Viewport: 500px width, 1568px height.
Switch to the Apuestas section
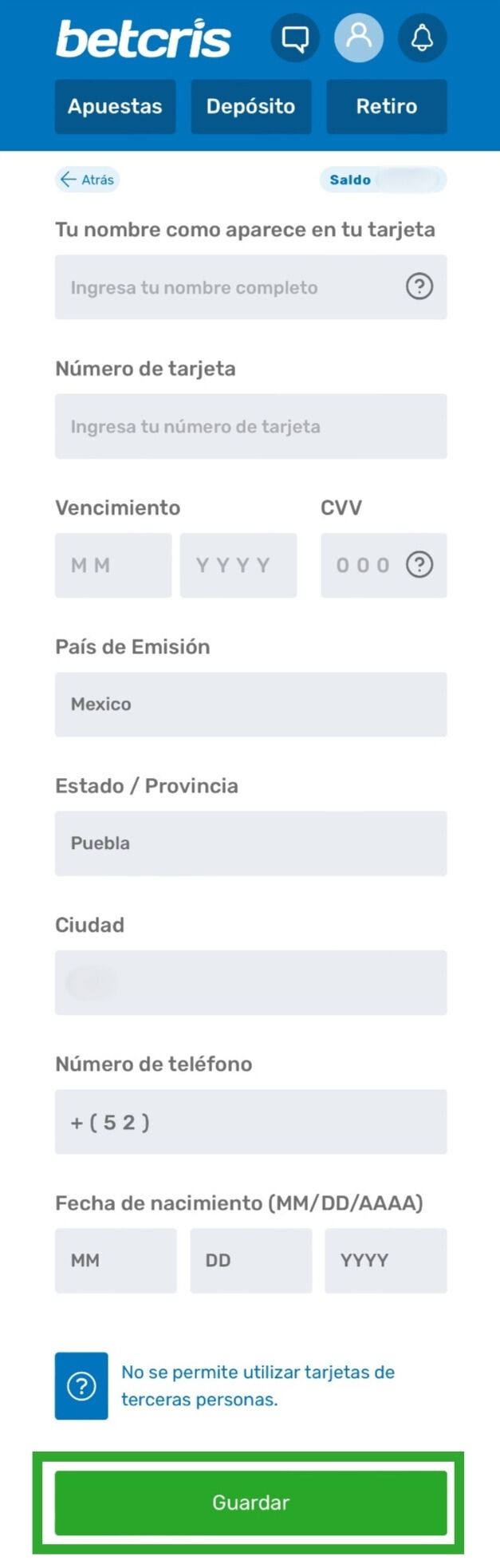pos(115,106)
